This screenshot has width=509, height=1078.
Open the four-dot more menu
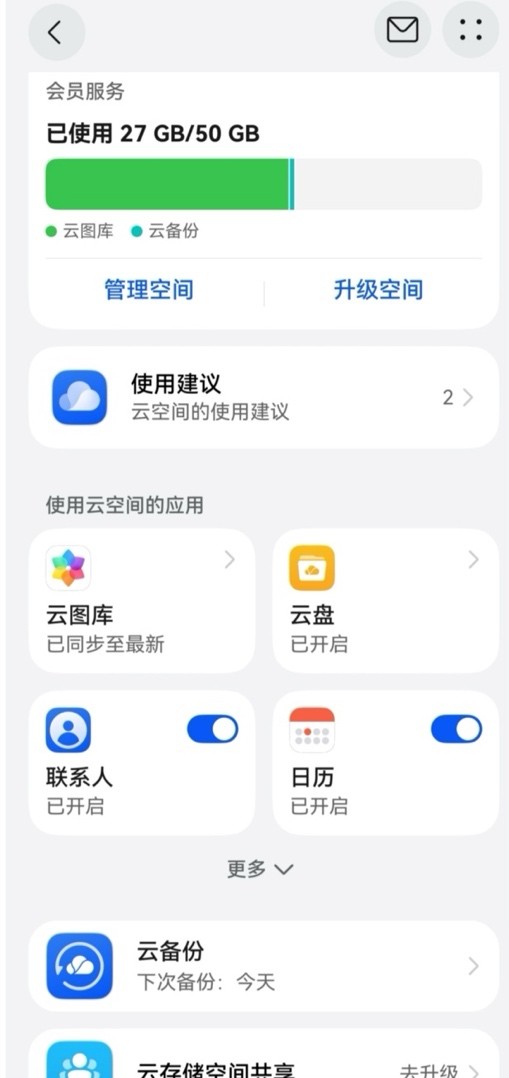[x=470, y=30]
